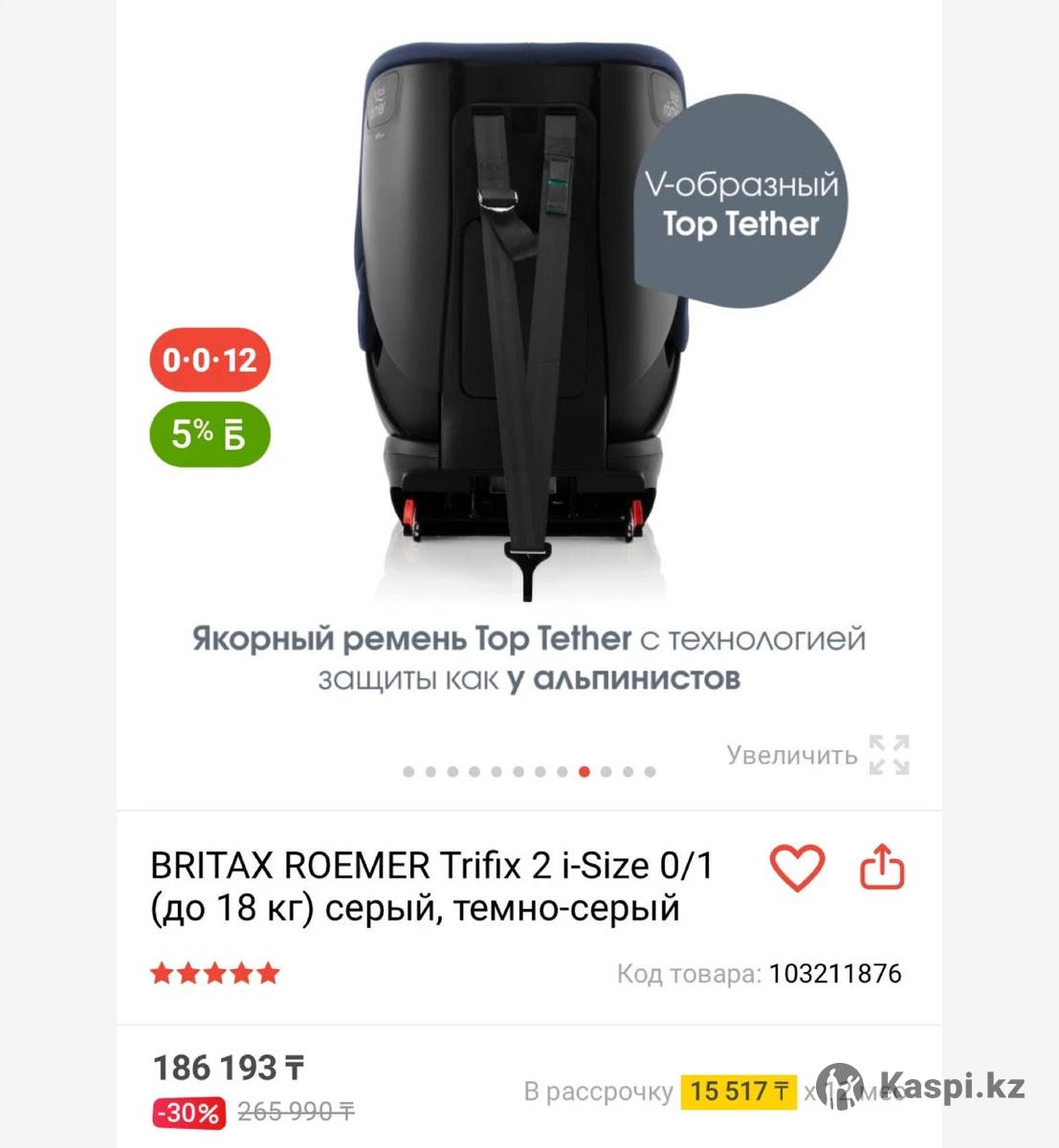Open reviews via the five-star rating
This screenshot has width=1059, height=1148.
[x=215, y=974]
